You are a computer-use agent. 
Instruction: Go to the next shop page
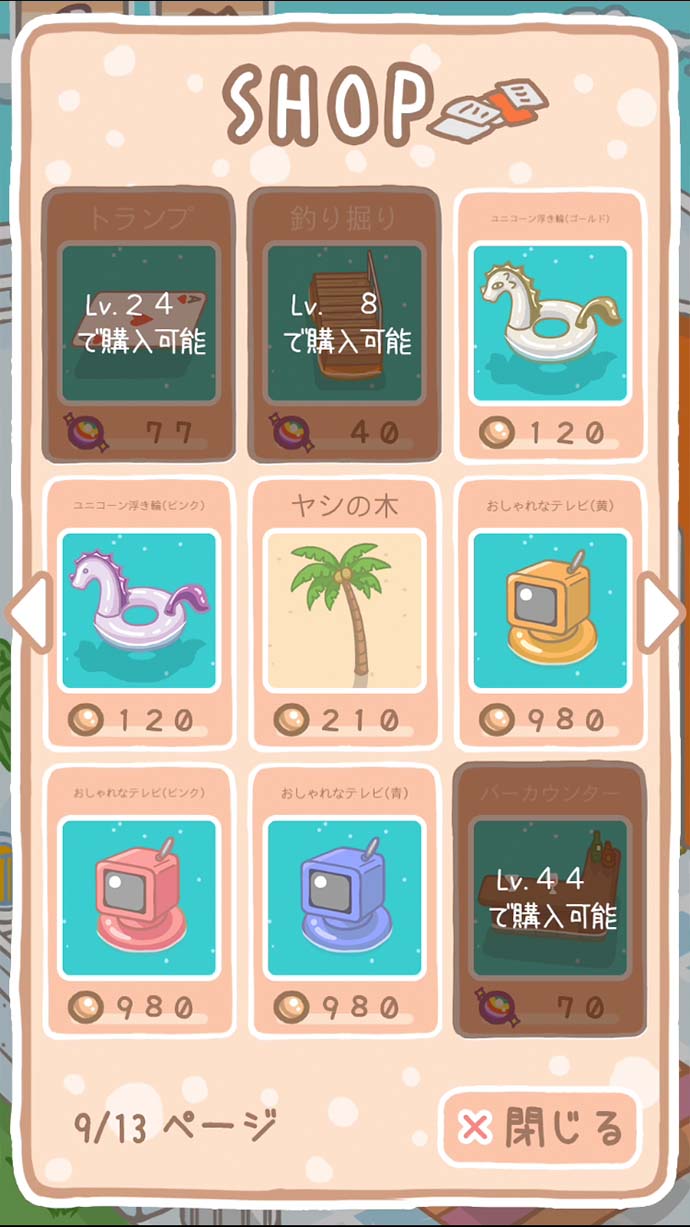[662, 614]
